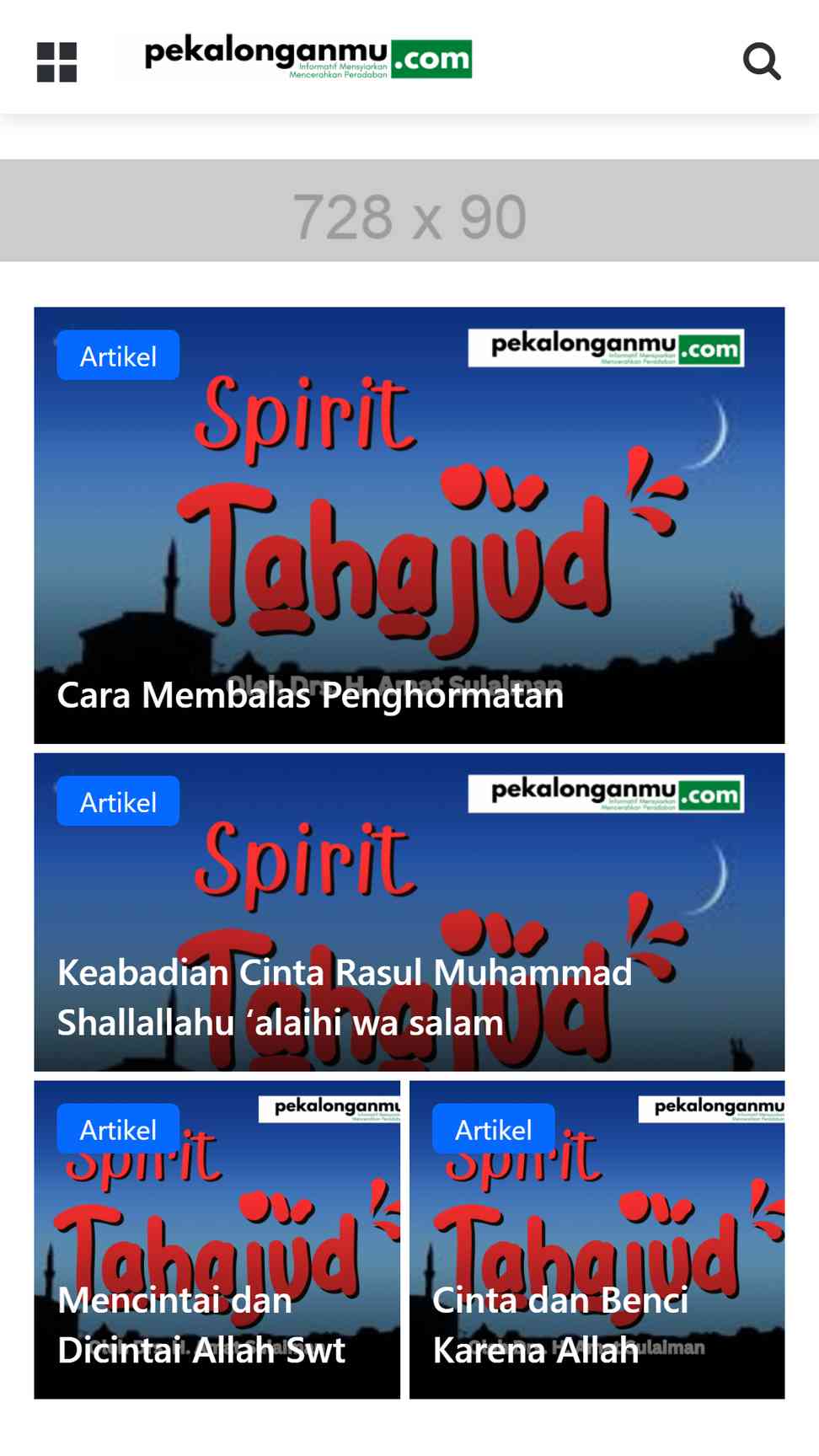Open article Cinta dan Benci Karena Allah
Viewport: 819px width, 1456px height.
560,1325
